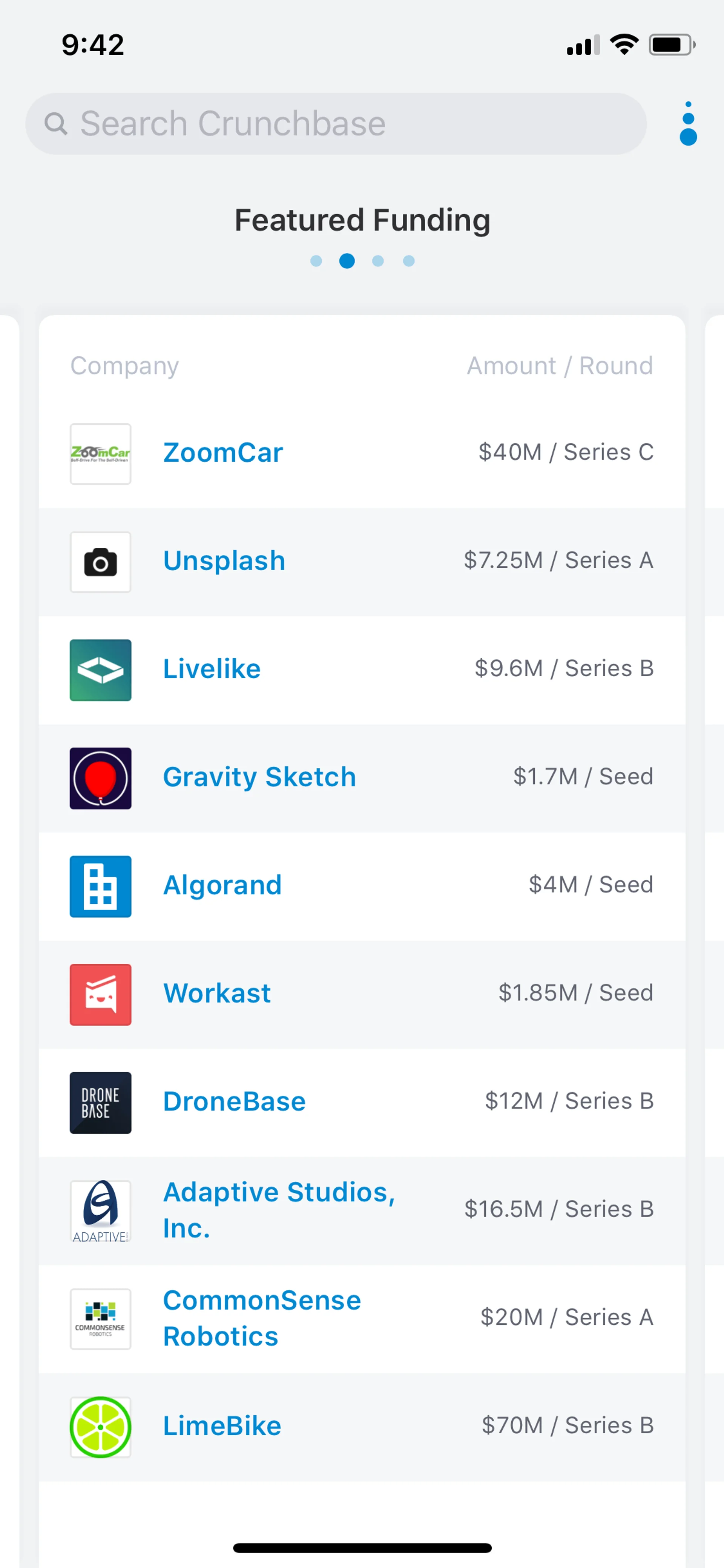Open CommonSense Robotics entry

click(x=262, y=1318)
